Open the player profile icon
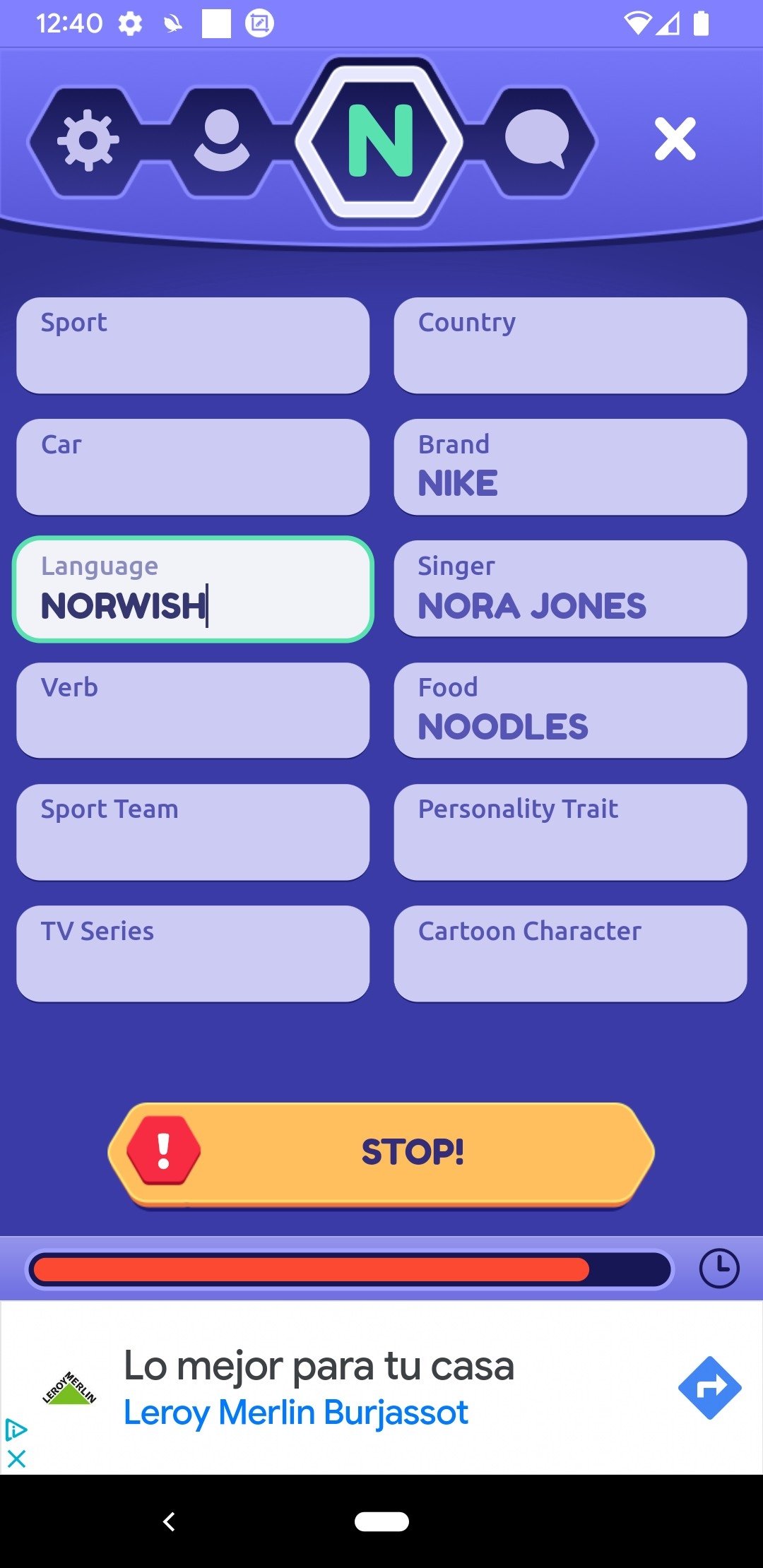This screenshot has height=1568, width=763. click(x=221, y=139)
